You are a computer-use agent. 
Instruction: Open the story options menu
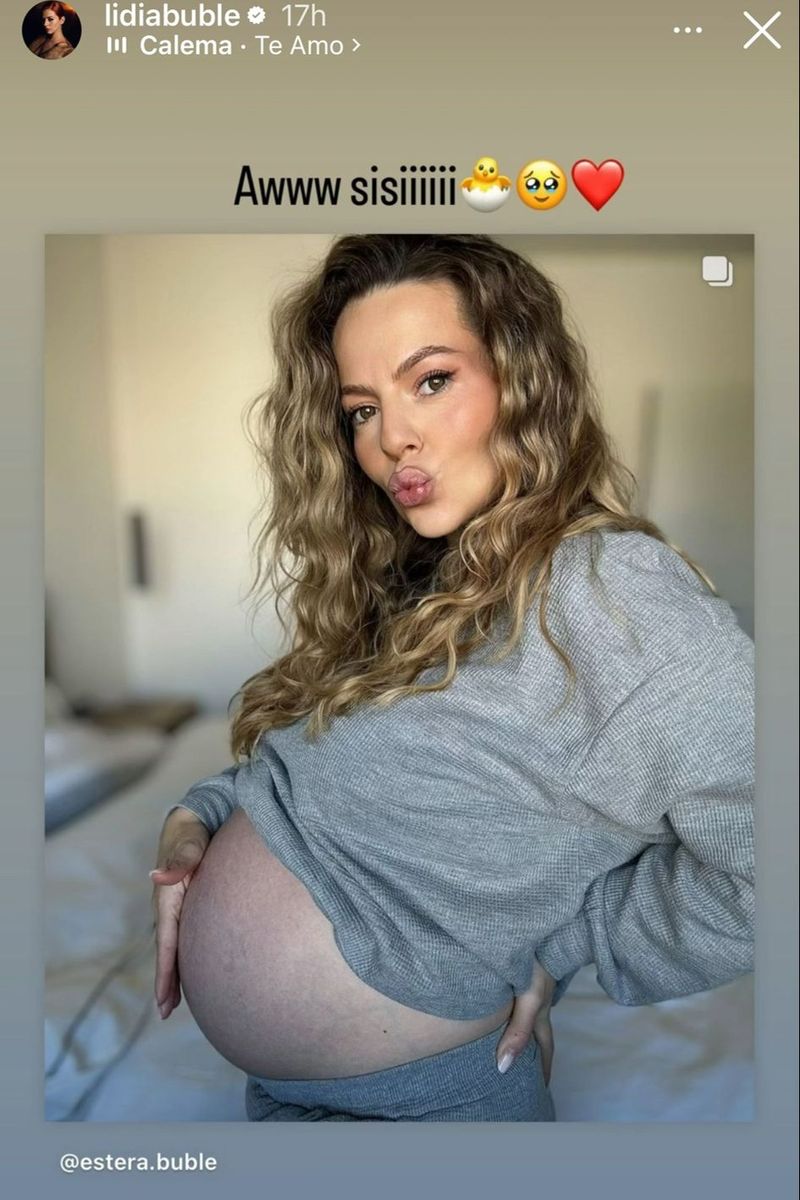pyautogui.click(x=688, y=30)
